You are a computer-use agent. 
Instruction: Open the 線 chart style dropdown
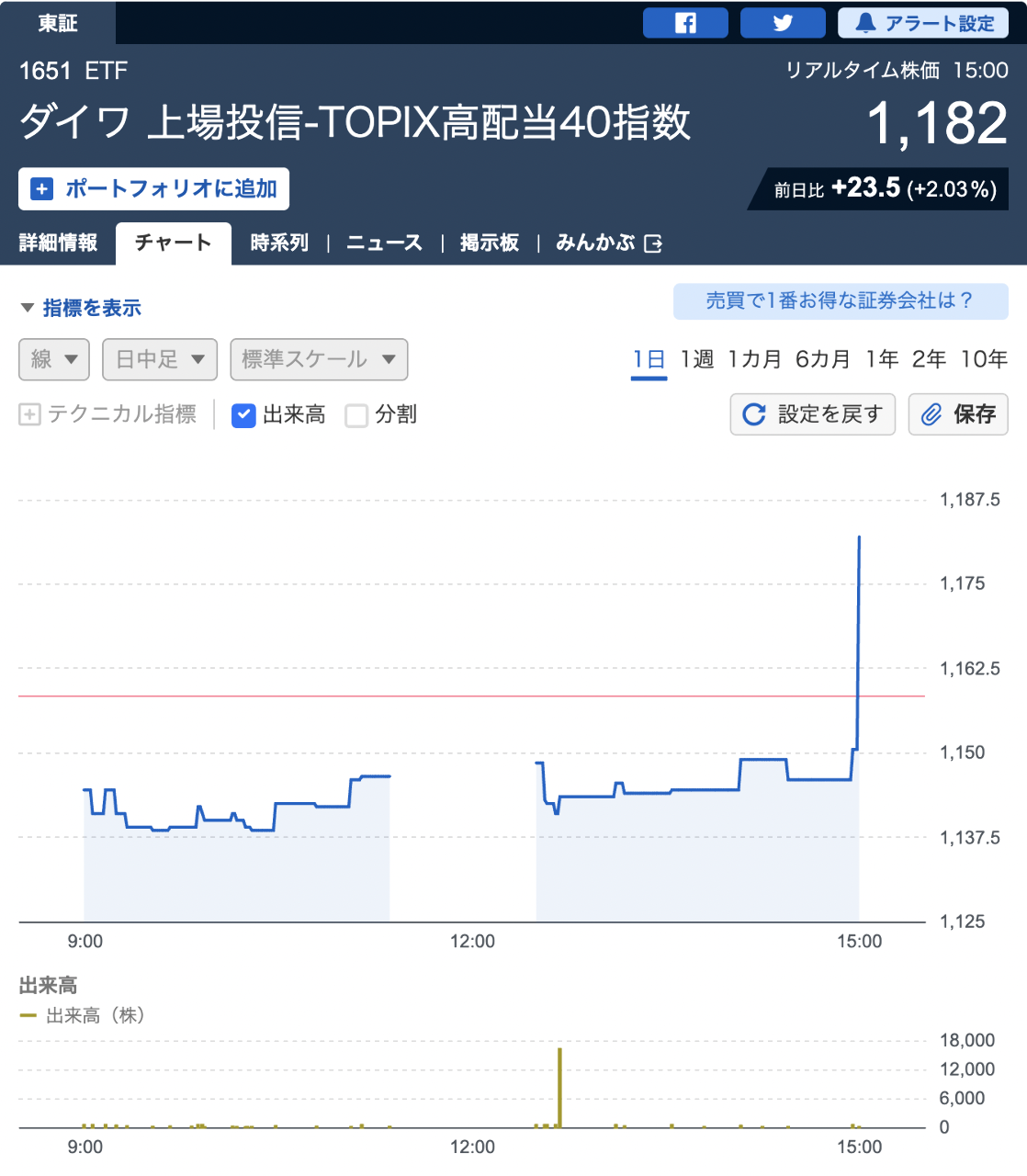53,359
